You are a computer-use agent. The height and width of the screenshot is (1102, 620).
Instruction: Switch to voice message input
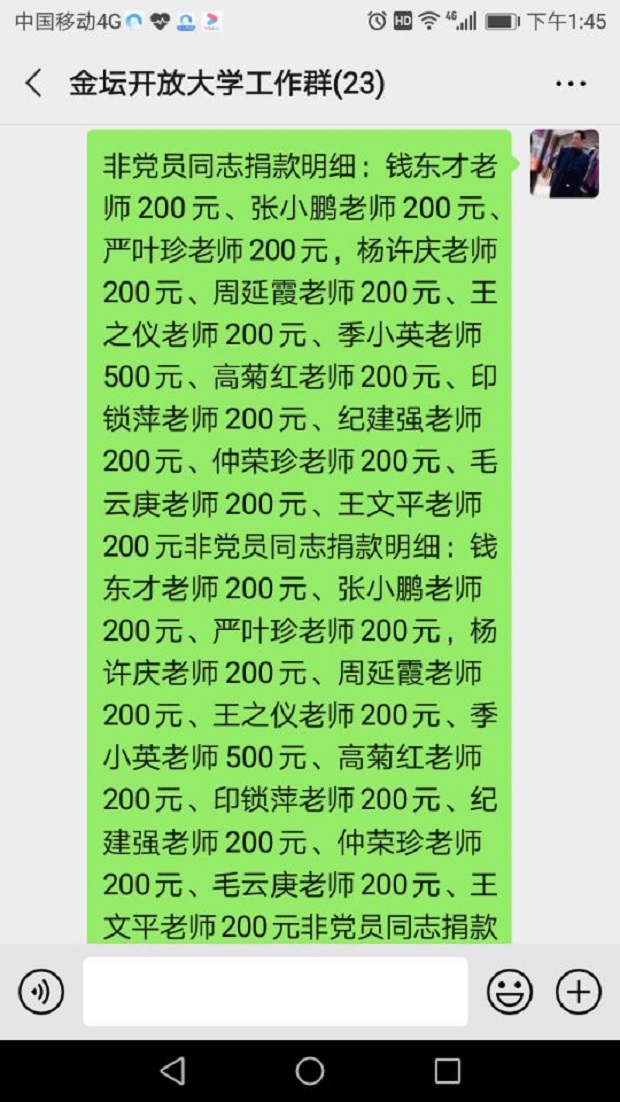pos(41,992)
